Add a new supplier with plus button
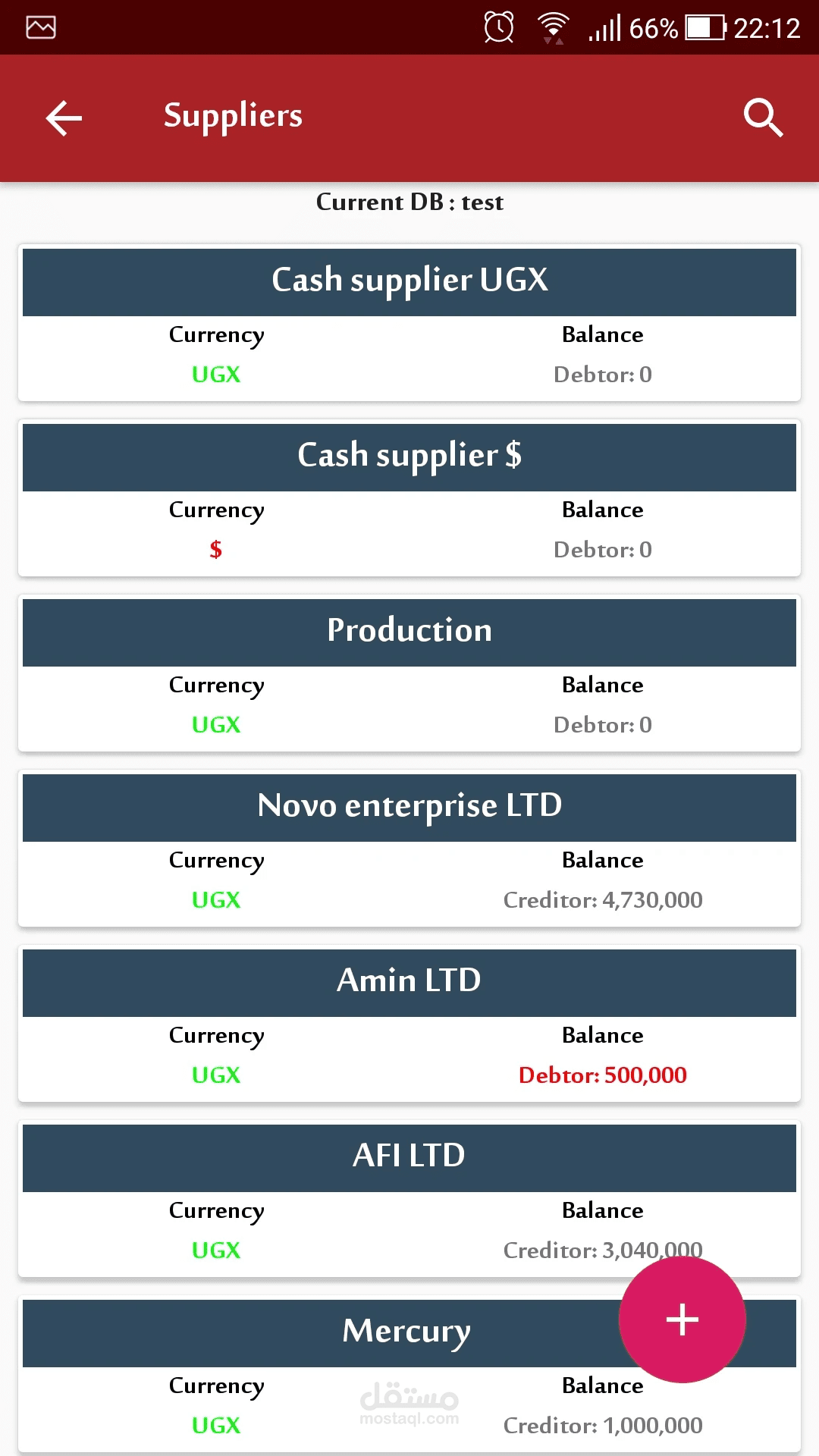 pos(682,1319)
